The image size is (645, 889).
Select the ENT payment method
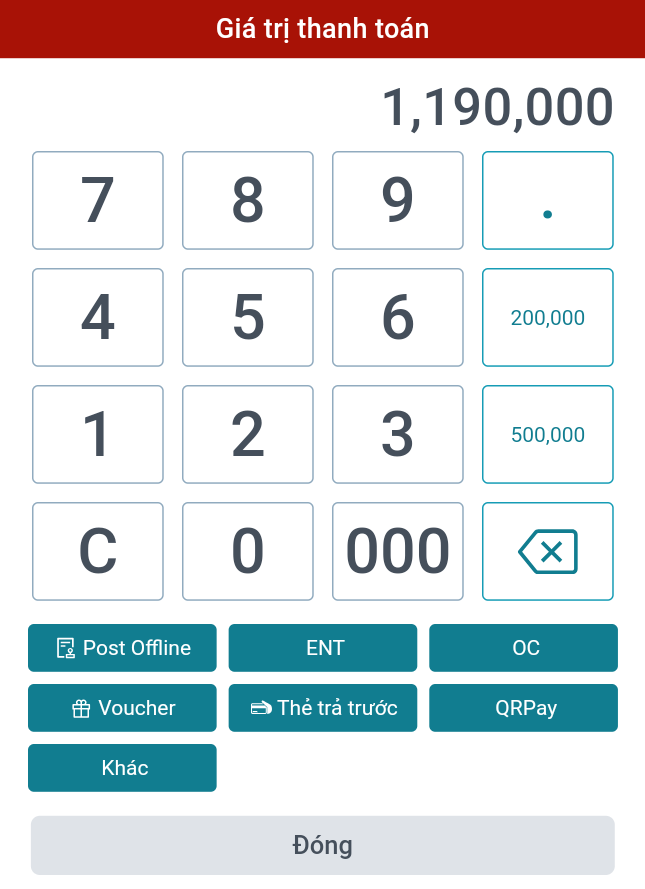pos(323,648)
